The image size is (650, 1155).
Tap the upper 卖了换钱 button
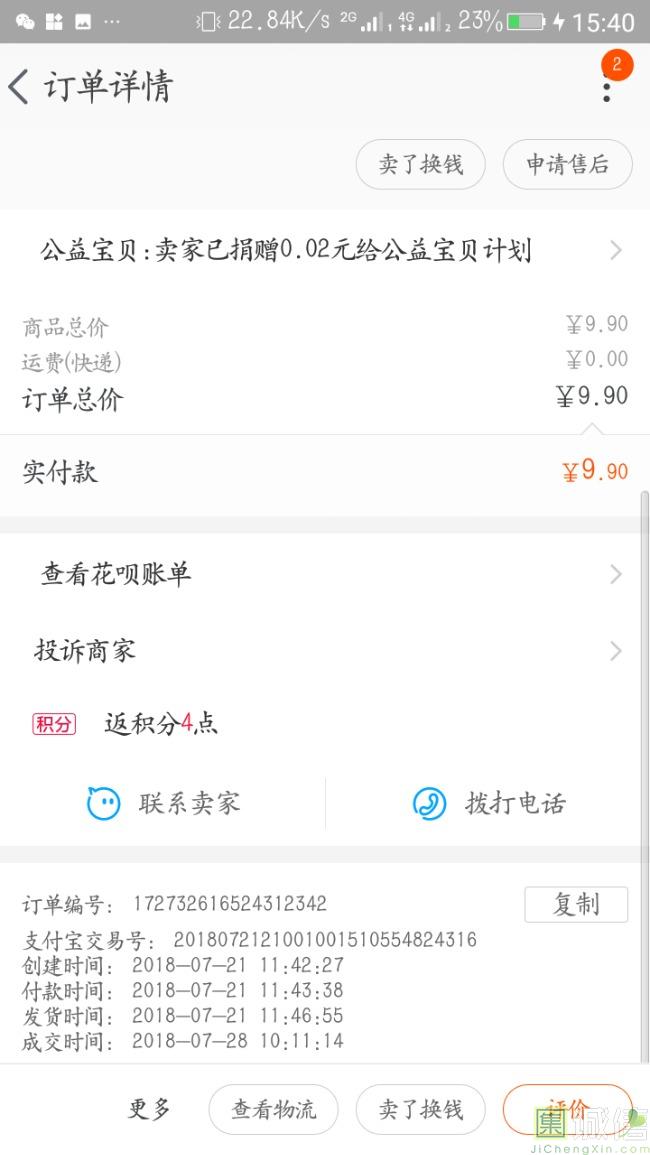coord(421,164)
